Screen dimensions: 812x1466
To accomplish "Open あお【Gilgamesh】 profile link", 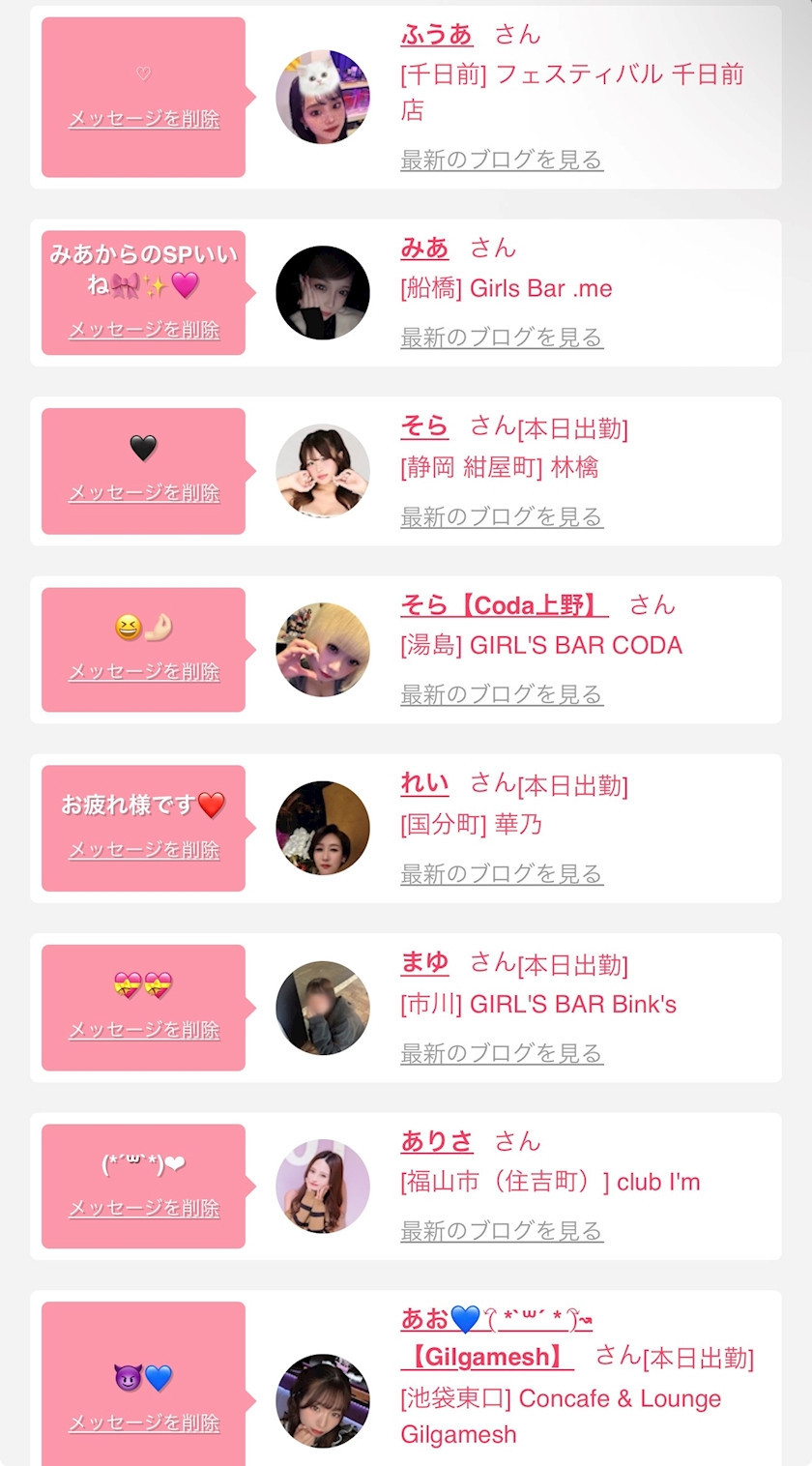I will 486,1358.
